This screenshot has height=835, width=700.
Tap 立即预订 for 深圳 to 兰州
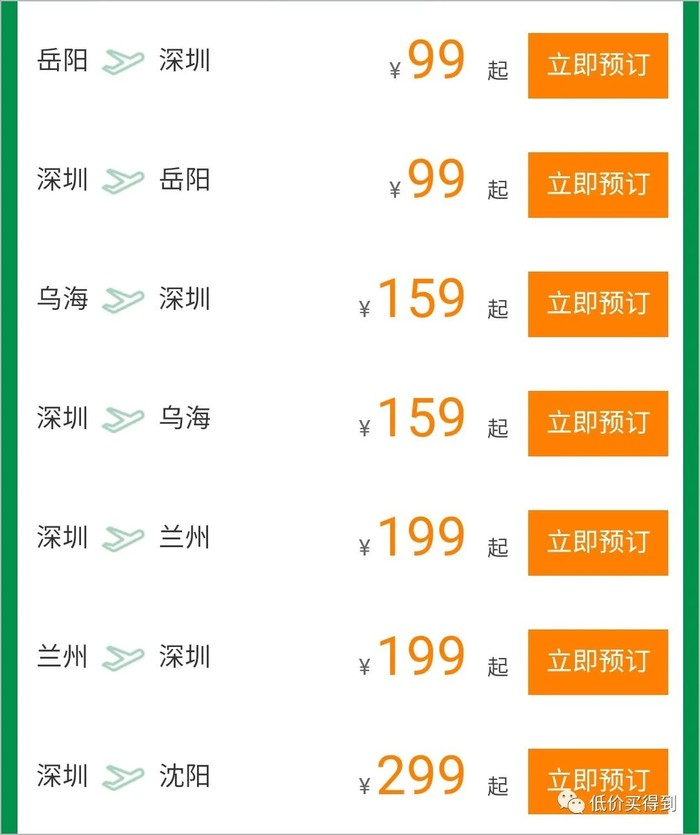point(597,542)
